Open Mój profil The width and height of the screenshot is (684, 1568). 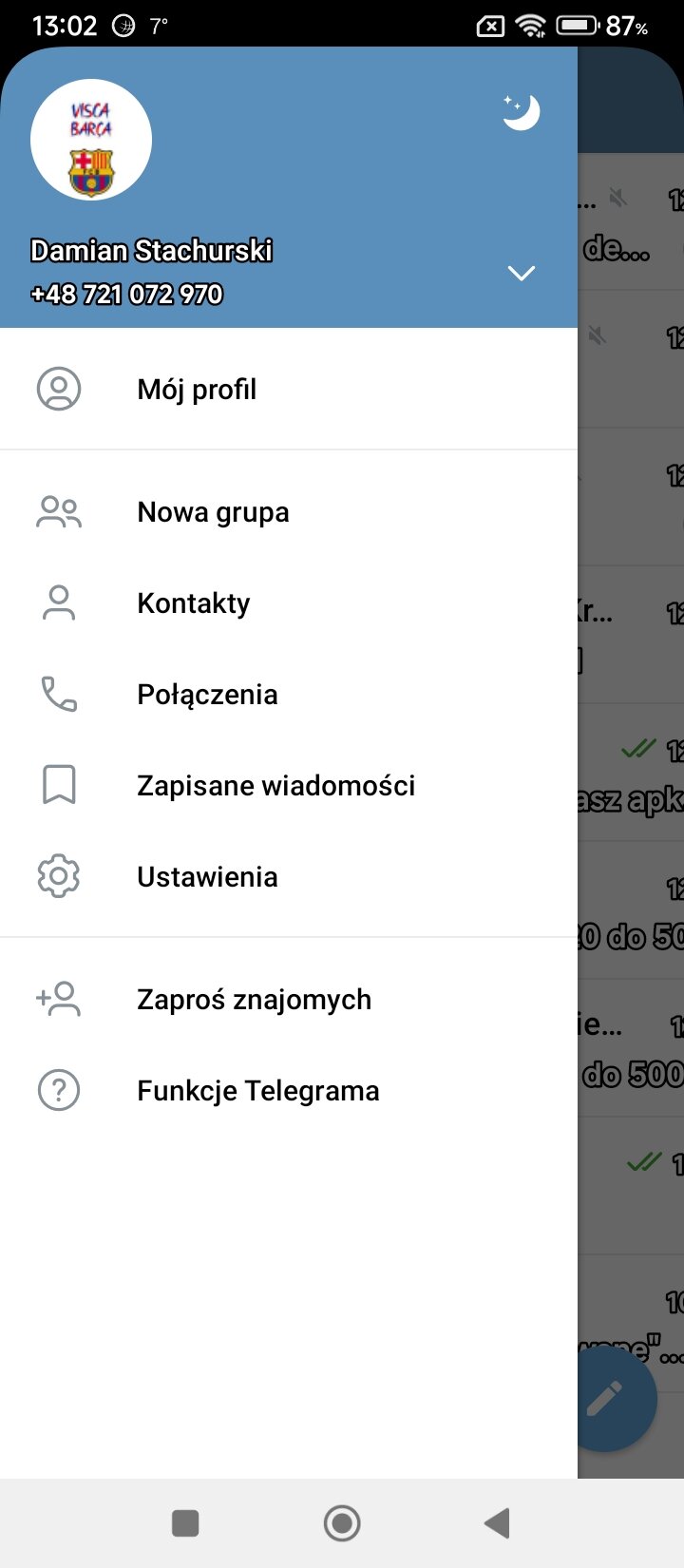289,390
